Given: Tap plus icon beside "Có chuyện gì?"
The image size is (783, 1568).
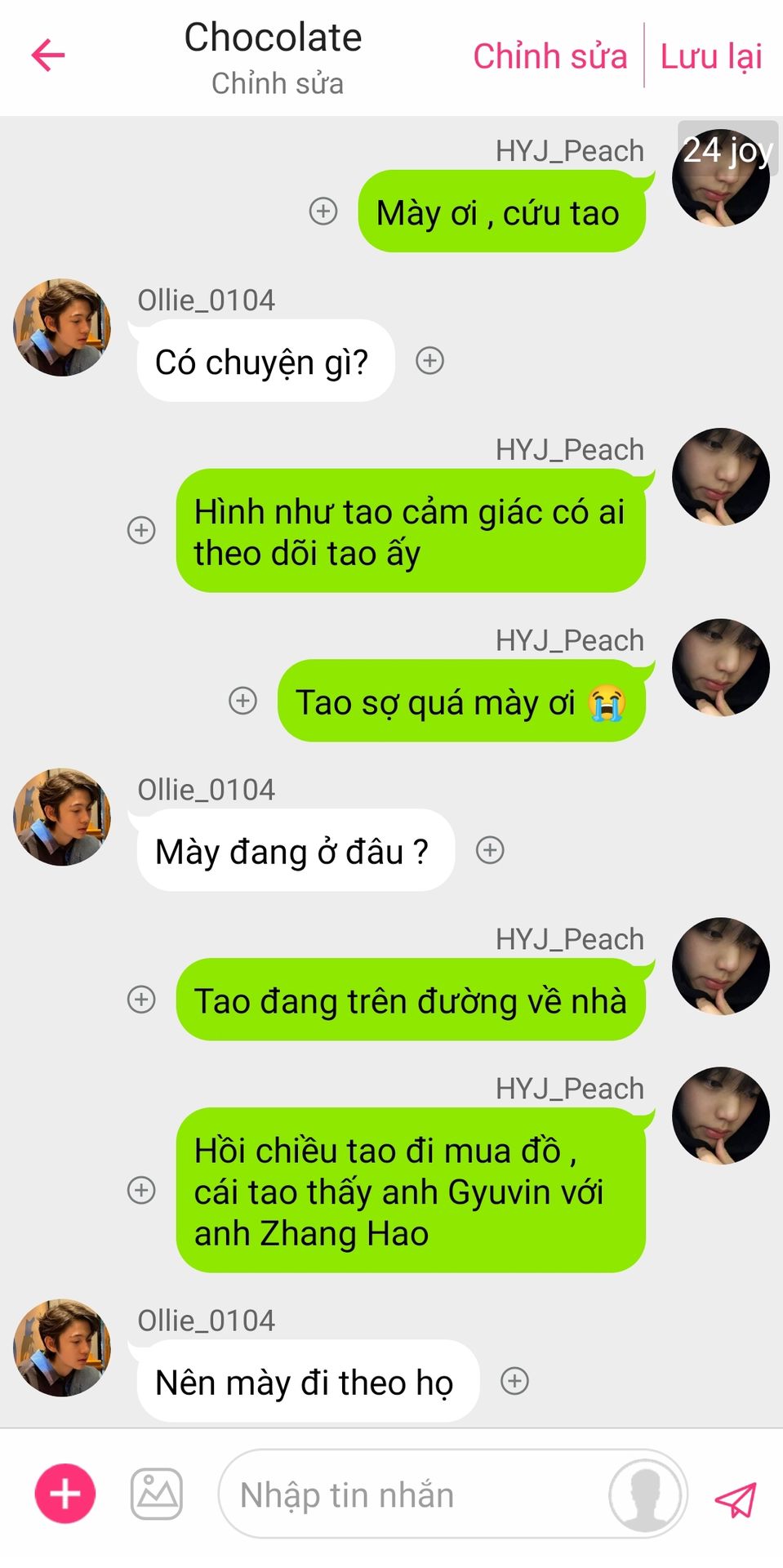Looking at the screenshot, I should tap(430, 360).
